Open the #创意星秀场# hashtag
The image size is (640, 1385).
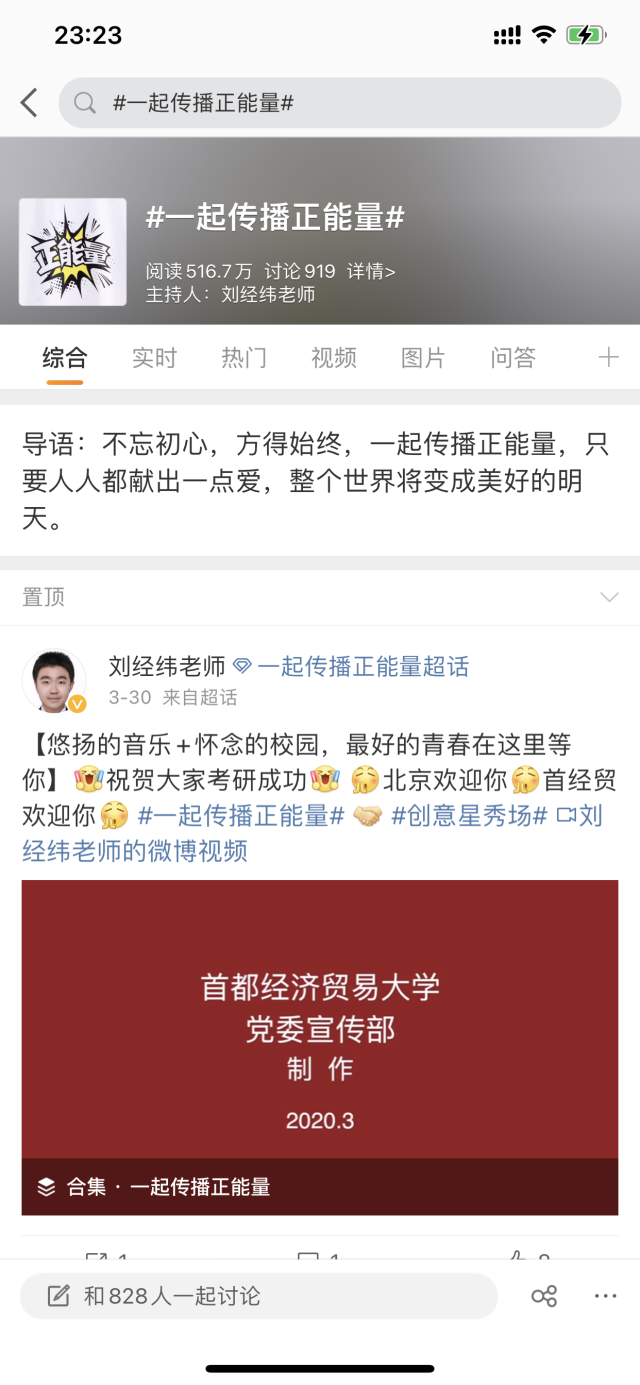coord(468,816)
